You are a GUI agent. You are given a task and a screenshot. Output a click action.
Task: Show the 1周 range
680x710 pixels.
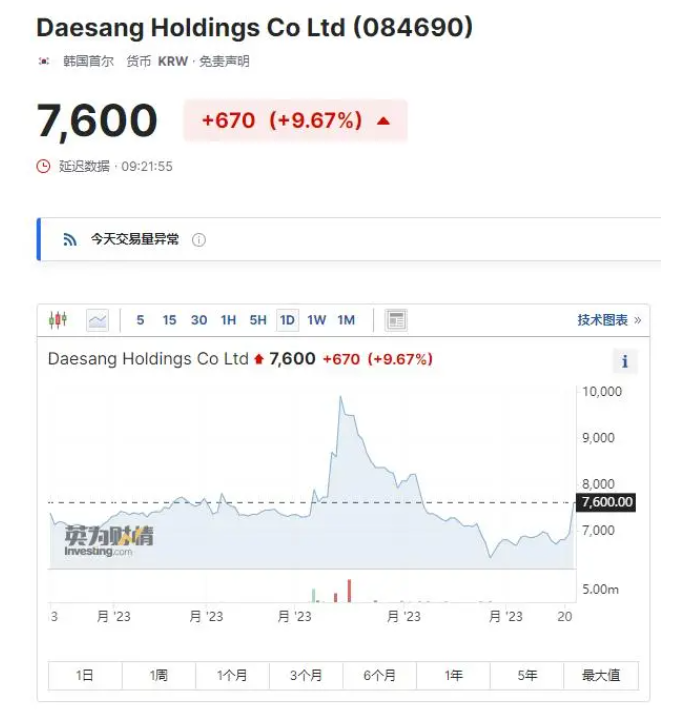(159, 676)
